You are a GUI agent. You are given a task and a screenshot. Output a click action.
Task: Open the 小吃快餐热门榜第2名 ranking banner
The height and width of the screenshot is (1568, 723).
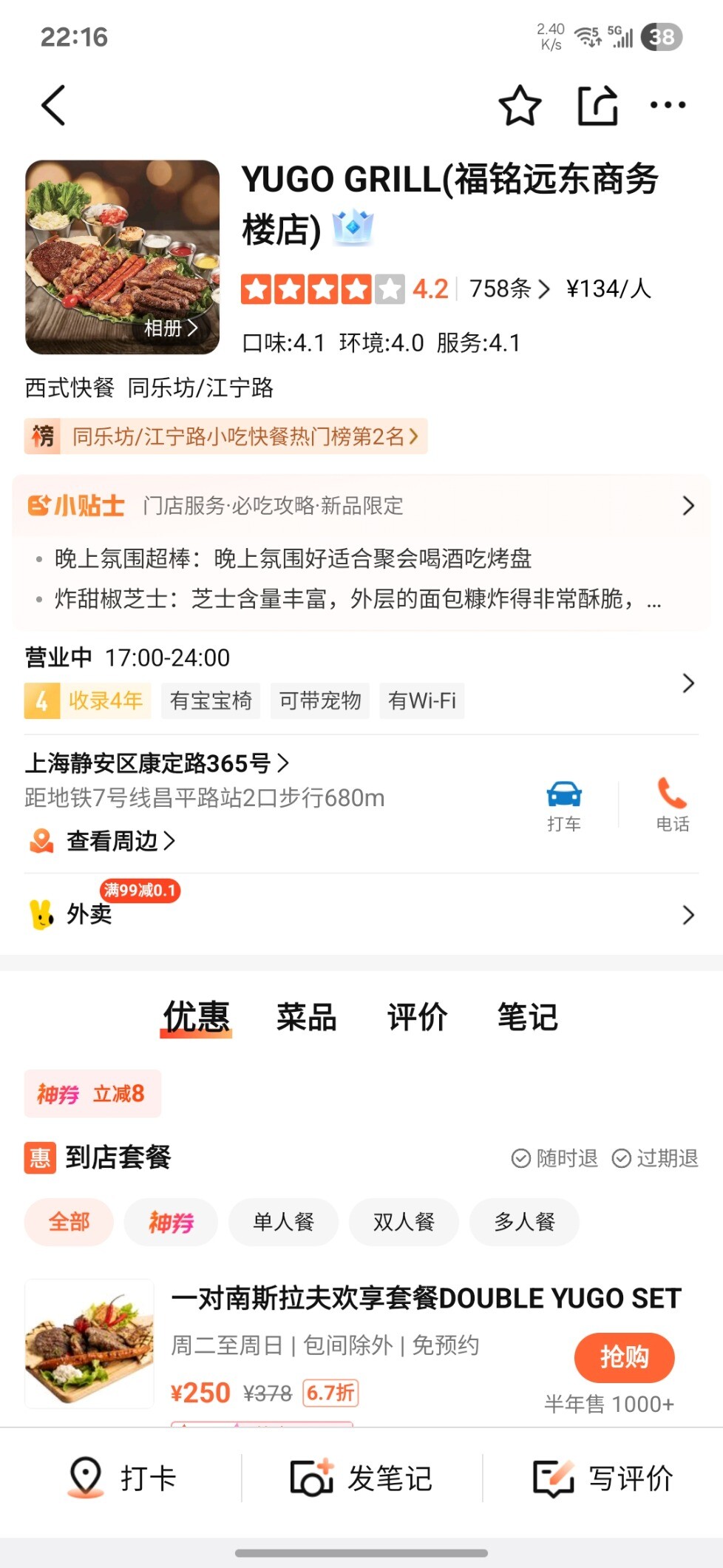point(226,436)
